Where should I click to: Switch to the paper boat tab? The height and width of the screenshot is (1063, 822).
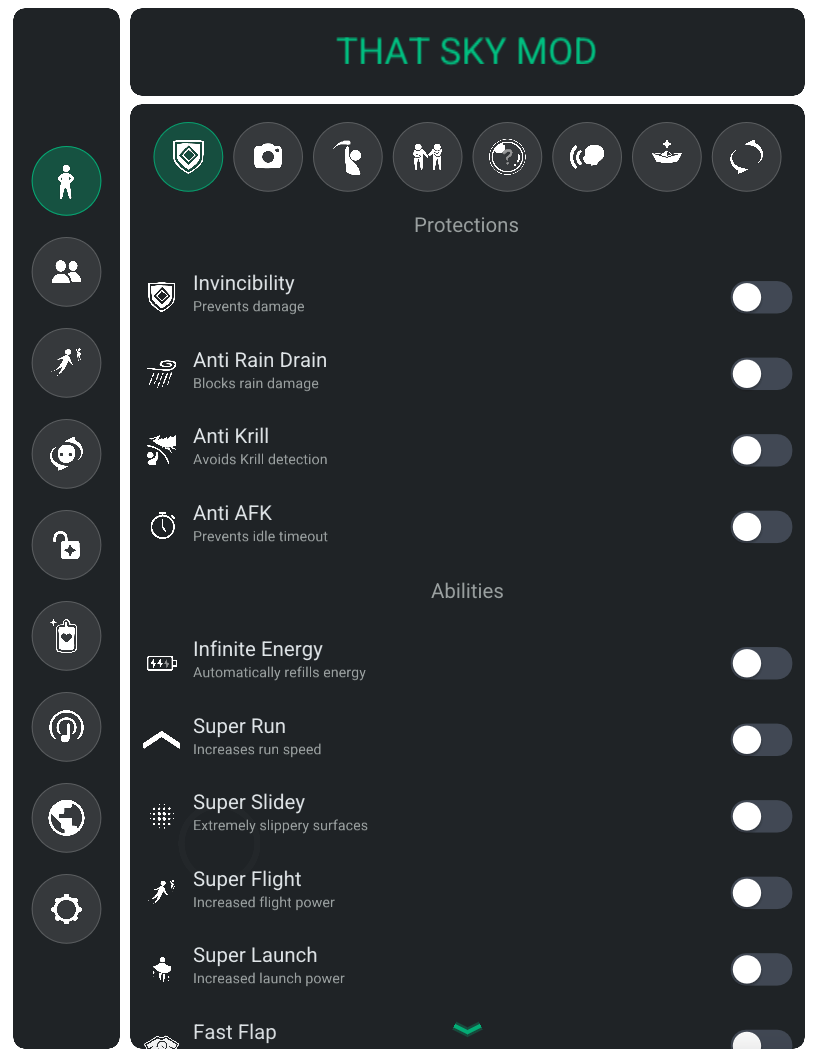coord(667,157)
